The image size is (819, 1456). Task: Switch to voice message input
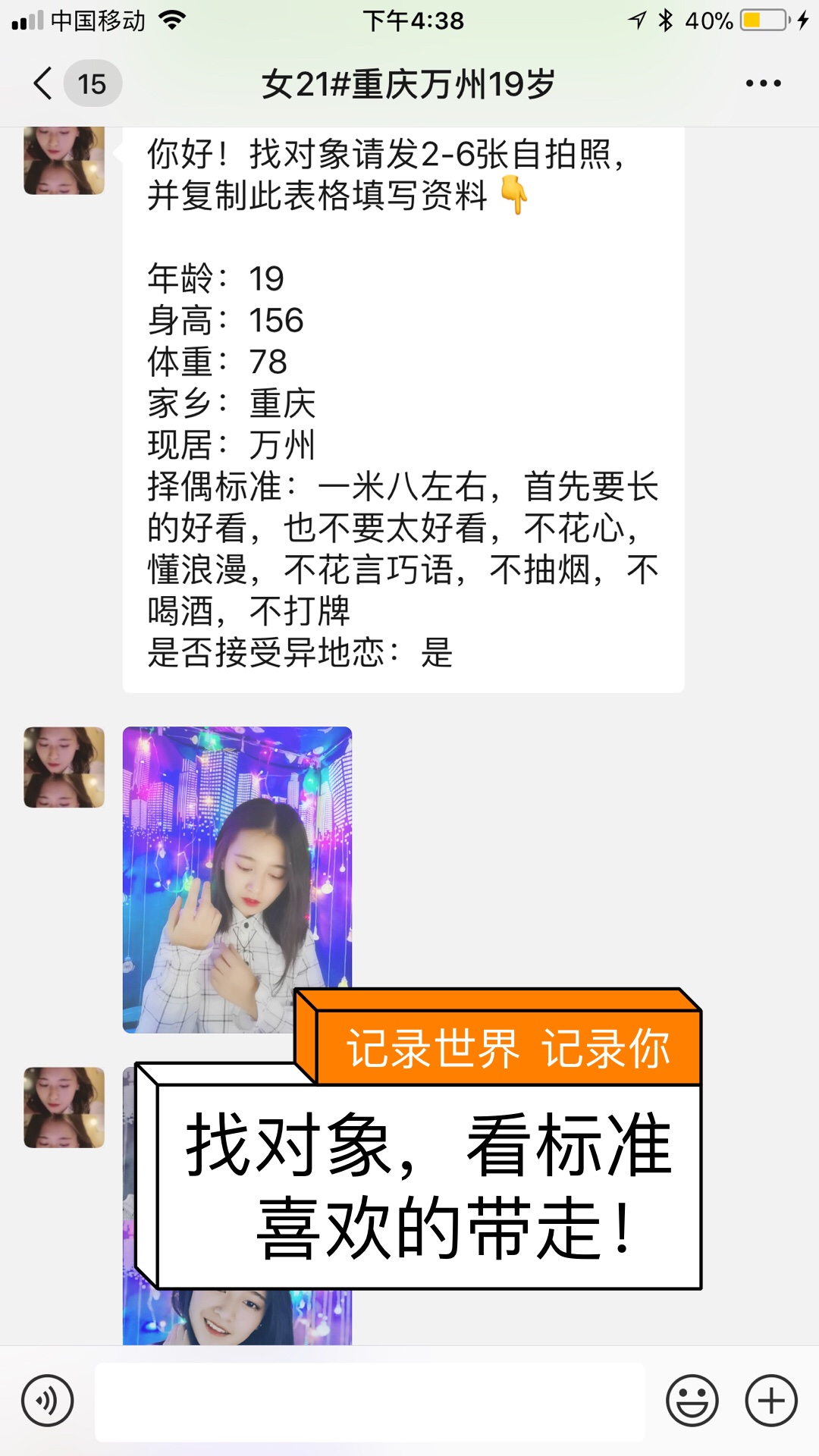[x=48, y=1401]
